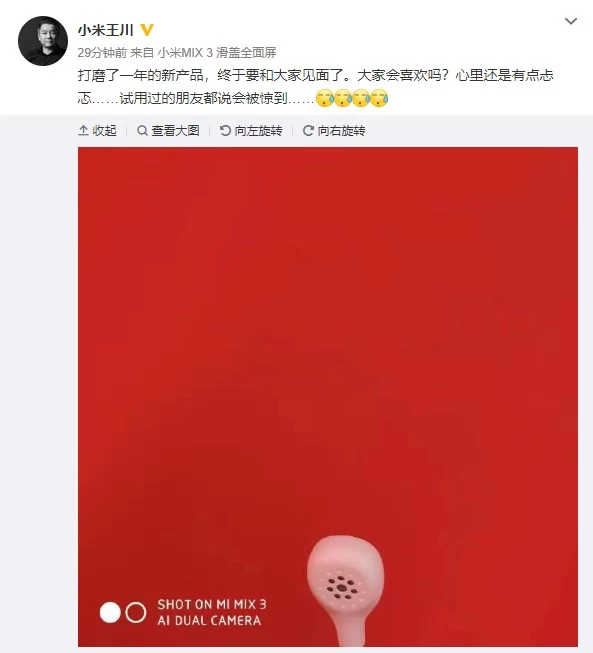Rotate the image right with 向右旋转

(334, 131)
